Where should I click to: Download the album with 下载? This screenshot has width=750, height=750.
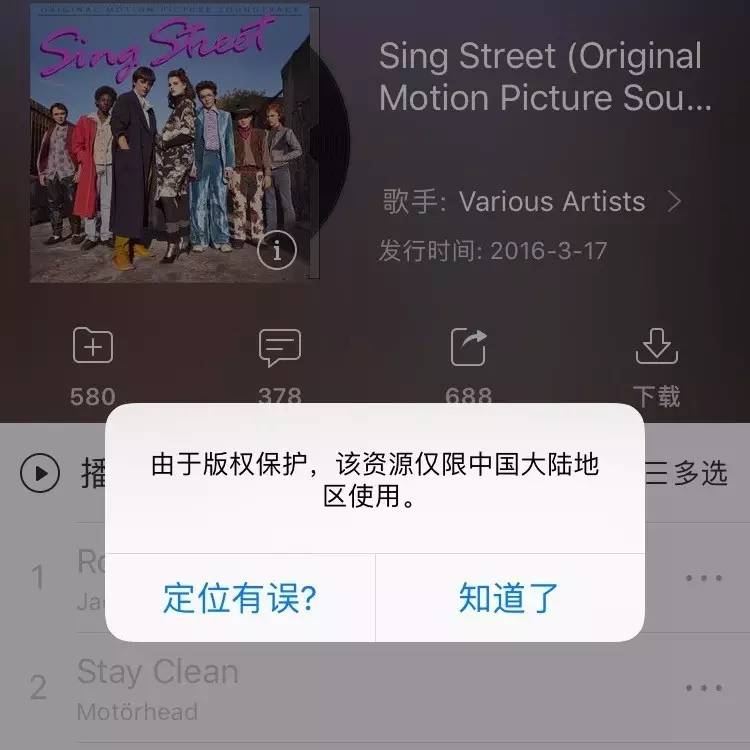[656, 348]
